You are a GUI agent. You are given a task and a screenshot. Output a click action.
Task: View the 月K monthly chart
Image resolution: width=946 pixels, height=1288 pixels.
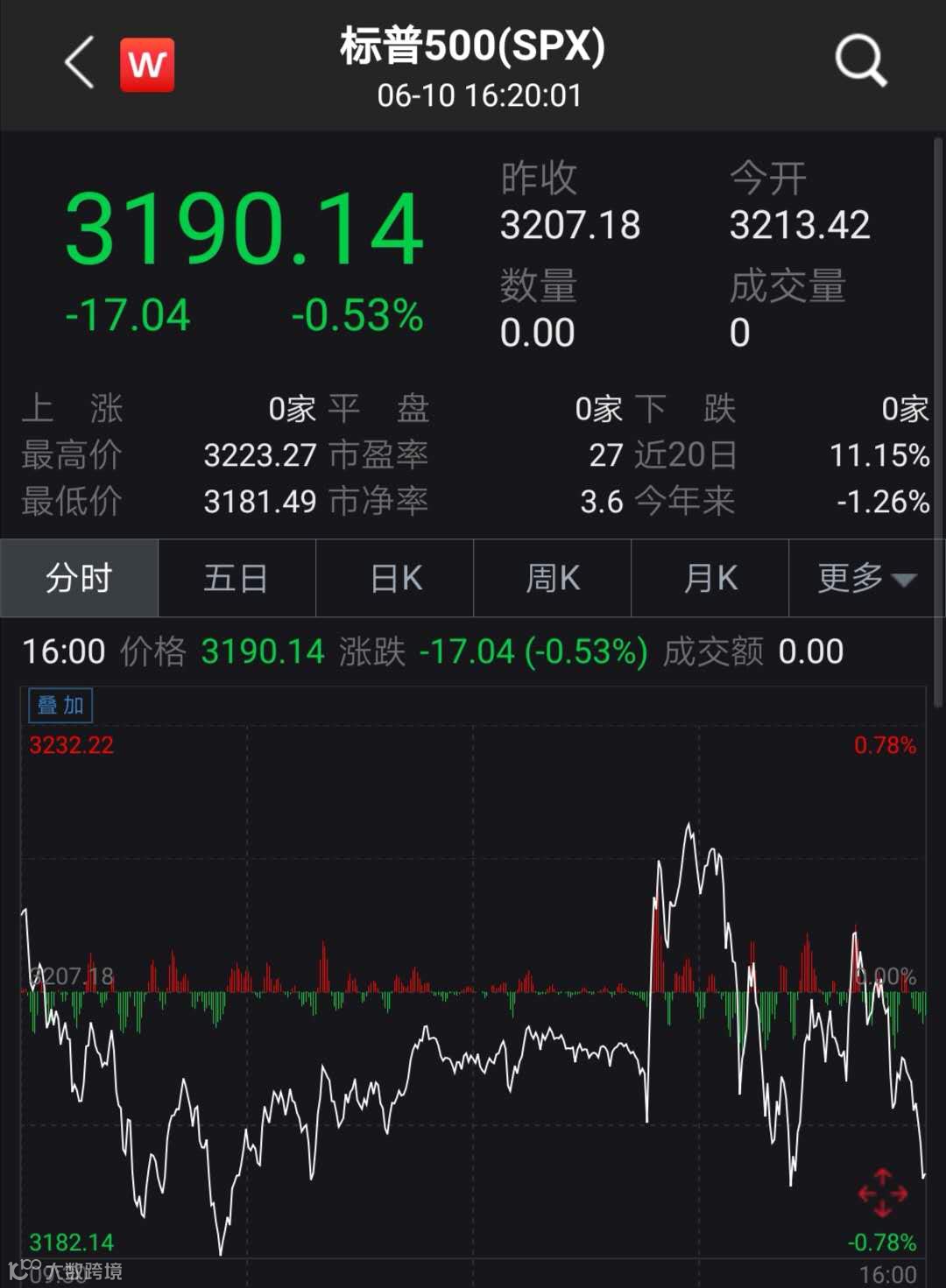[x=710, y=579]
